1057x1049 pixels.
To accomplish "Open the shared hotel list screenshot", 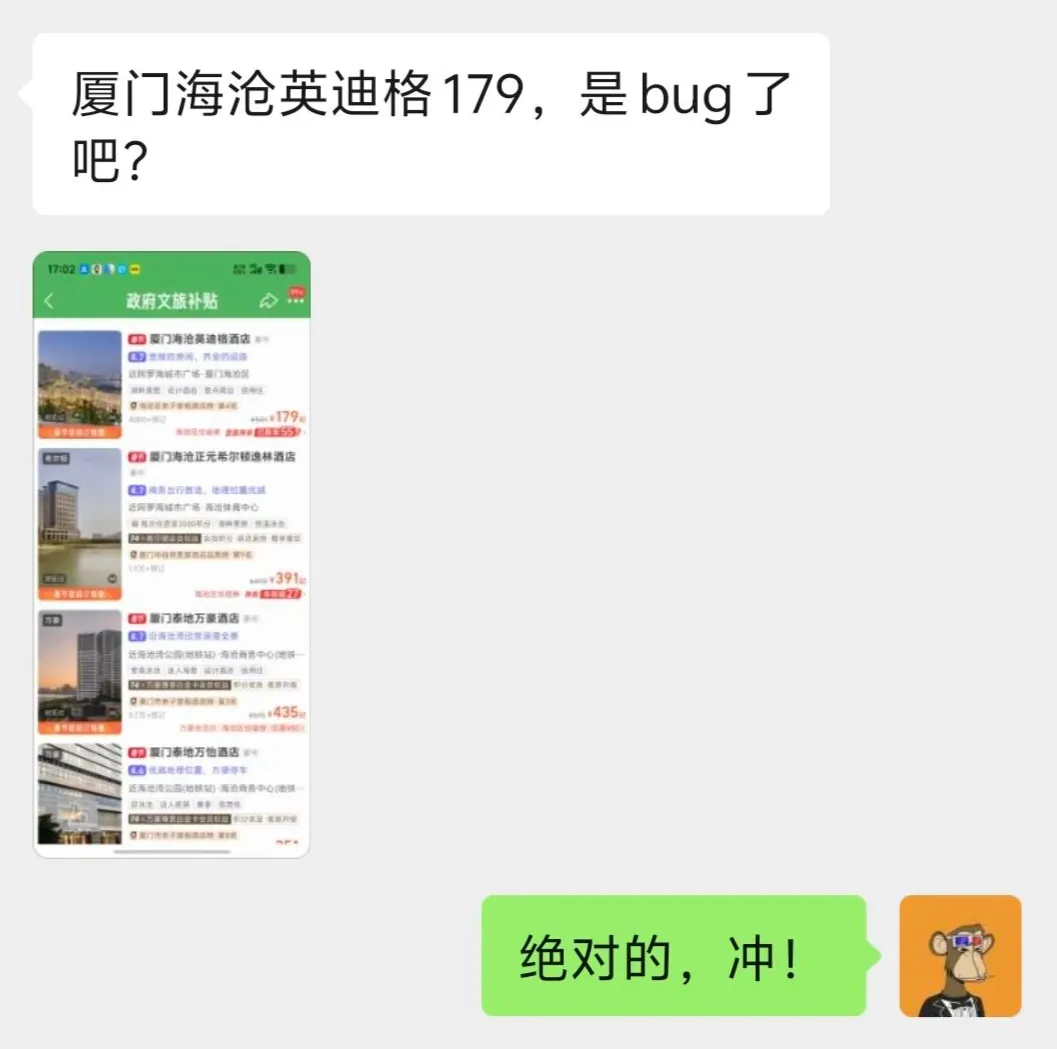I will 172,554.
